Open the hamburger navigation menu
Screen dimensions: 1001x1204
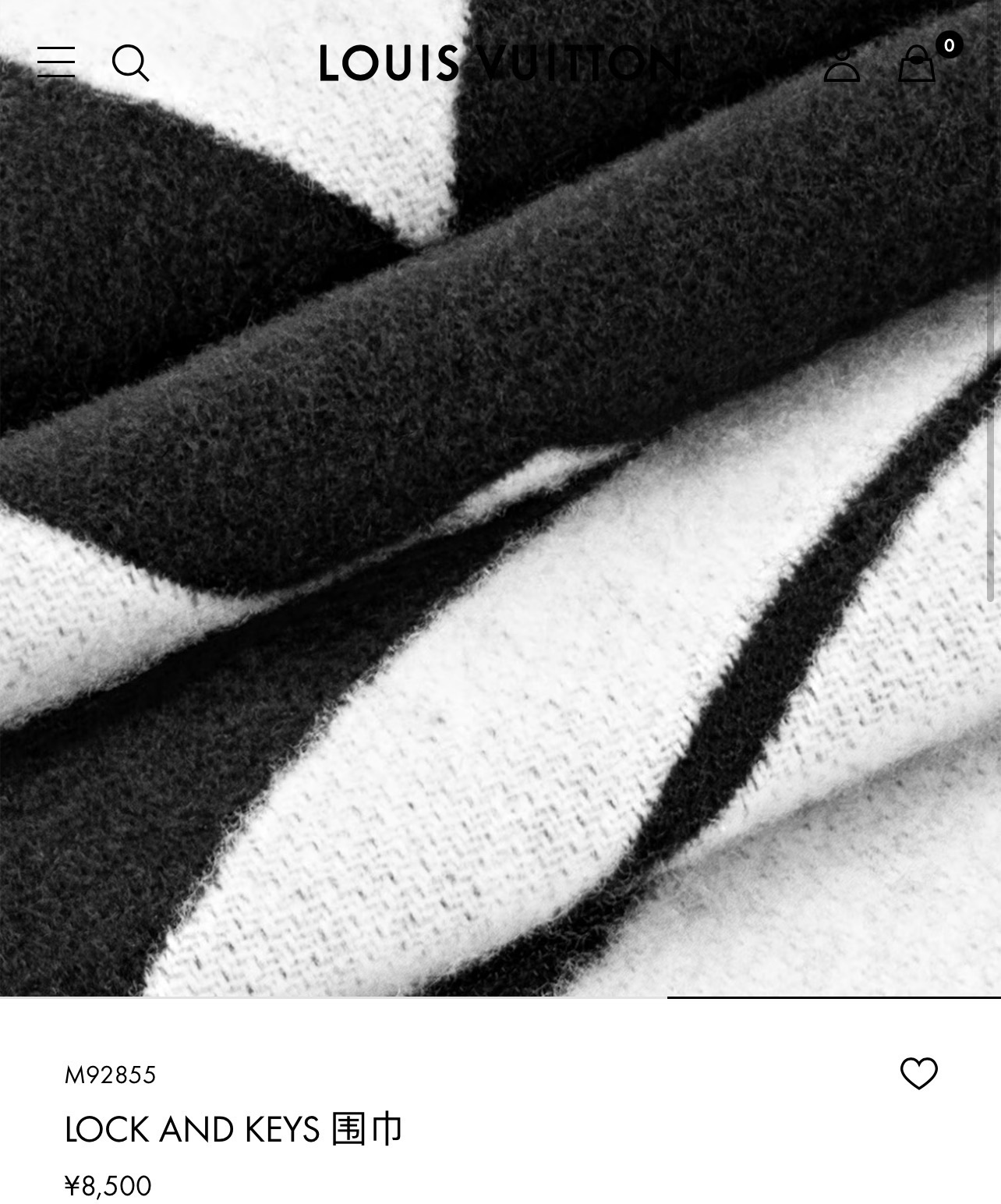click(56, 62)
